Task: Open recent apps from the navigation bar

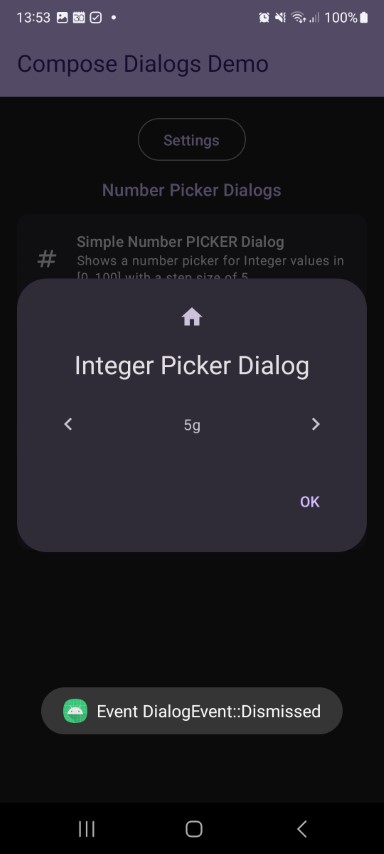Action: [x=87, y=828]
